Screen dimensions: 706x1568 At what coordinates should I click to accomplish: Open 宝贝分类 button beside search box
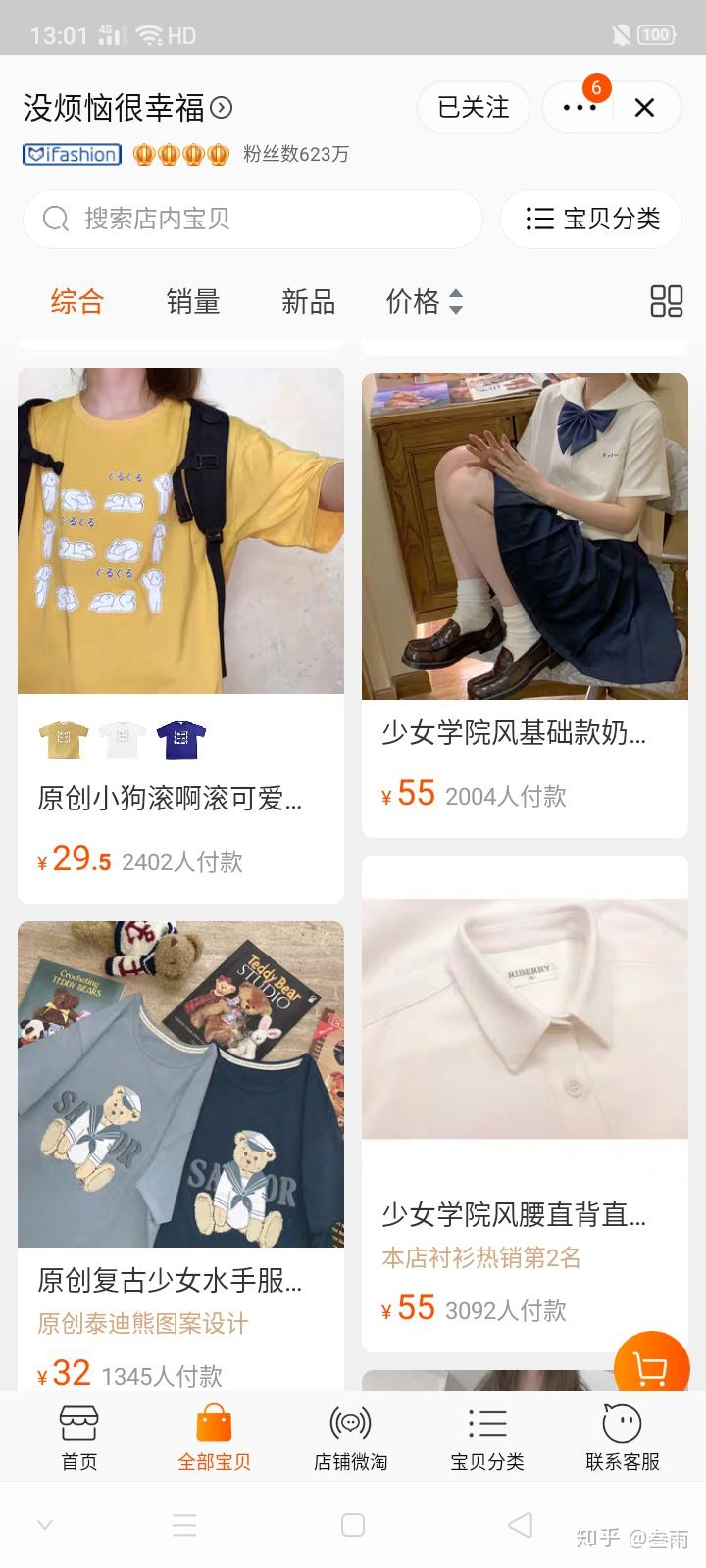tap(591, 219)
